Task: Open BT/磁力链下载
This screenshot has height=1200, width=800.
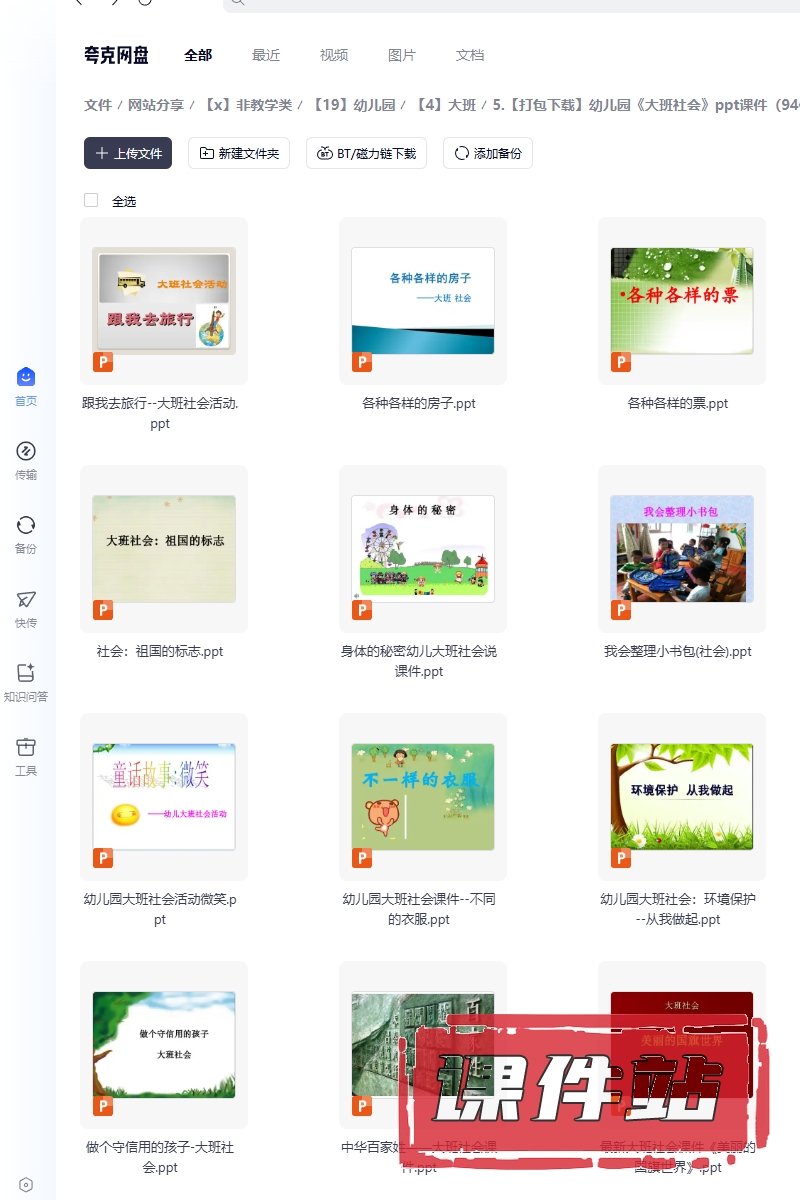Action: 366,153
